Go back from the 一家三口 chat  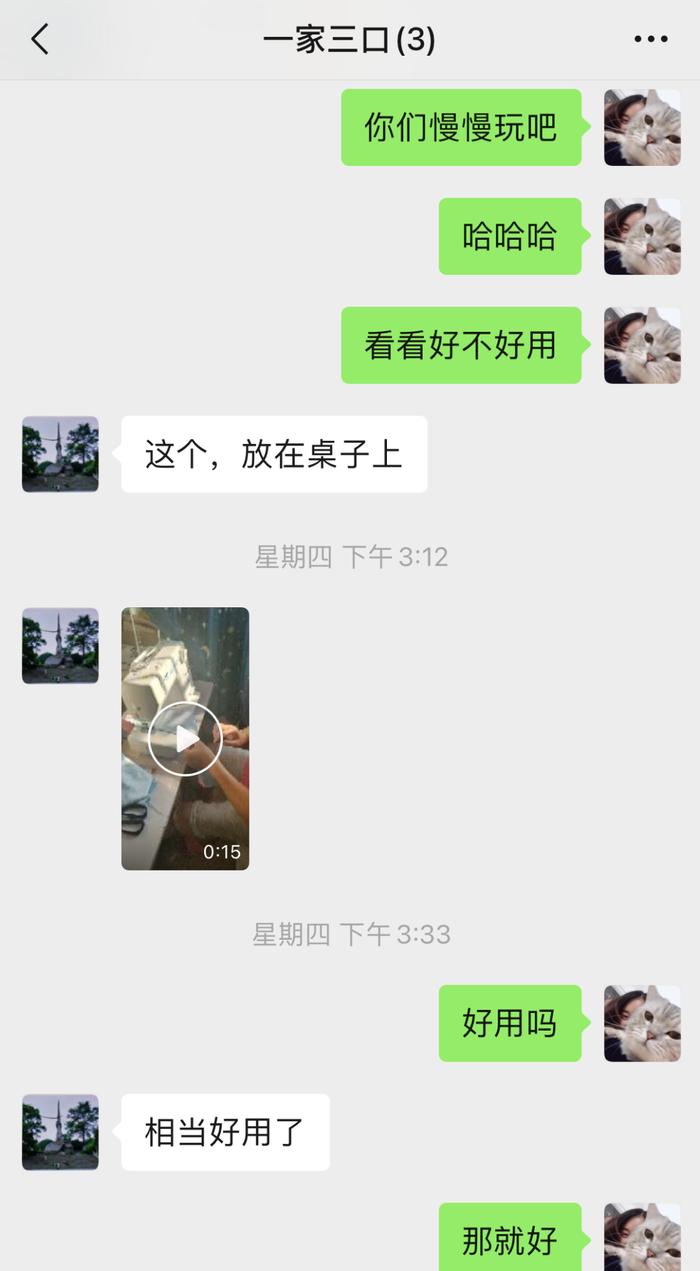(x=40, y=40)
